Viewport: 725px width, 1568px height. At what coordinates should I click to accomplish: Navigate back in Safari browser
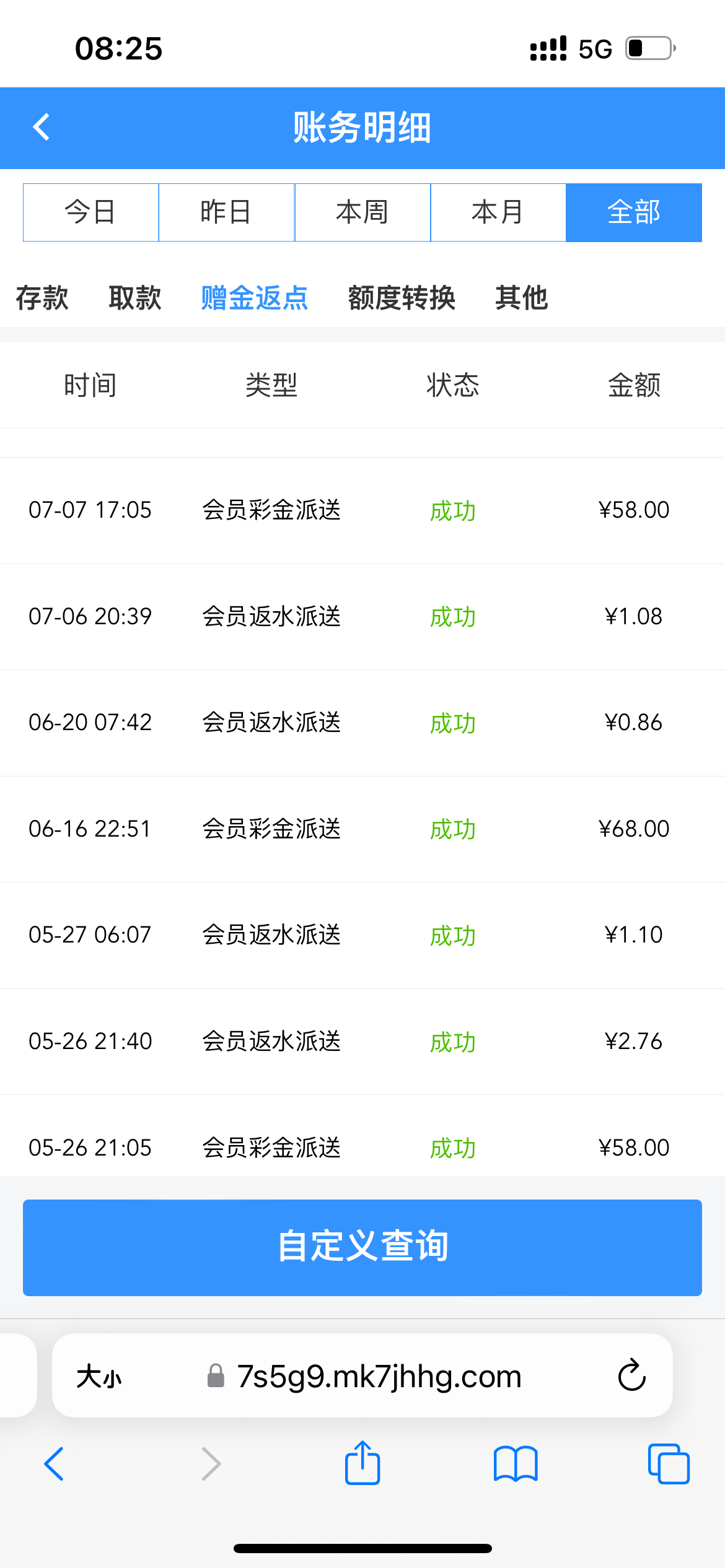pos(54,1464)
